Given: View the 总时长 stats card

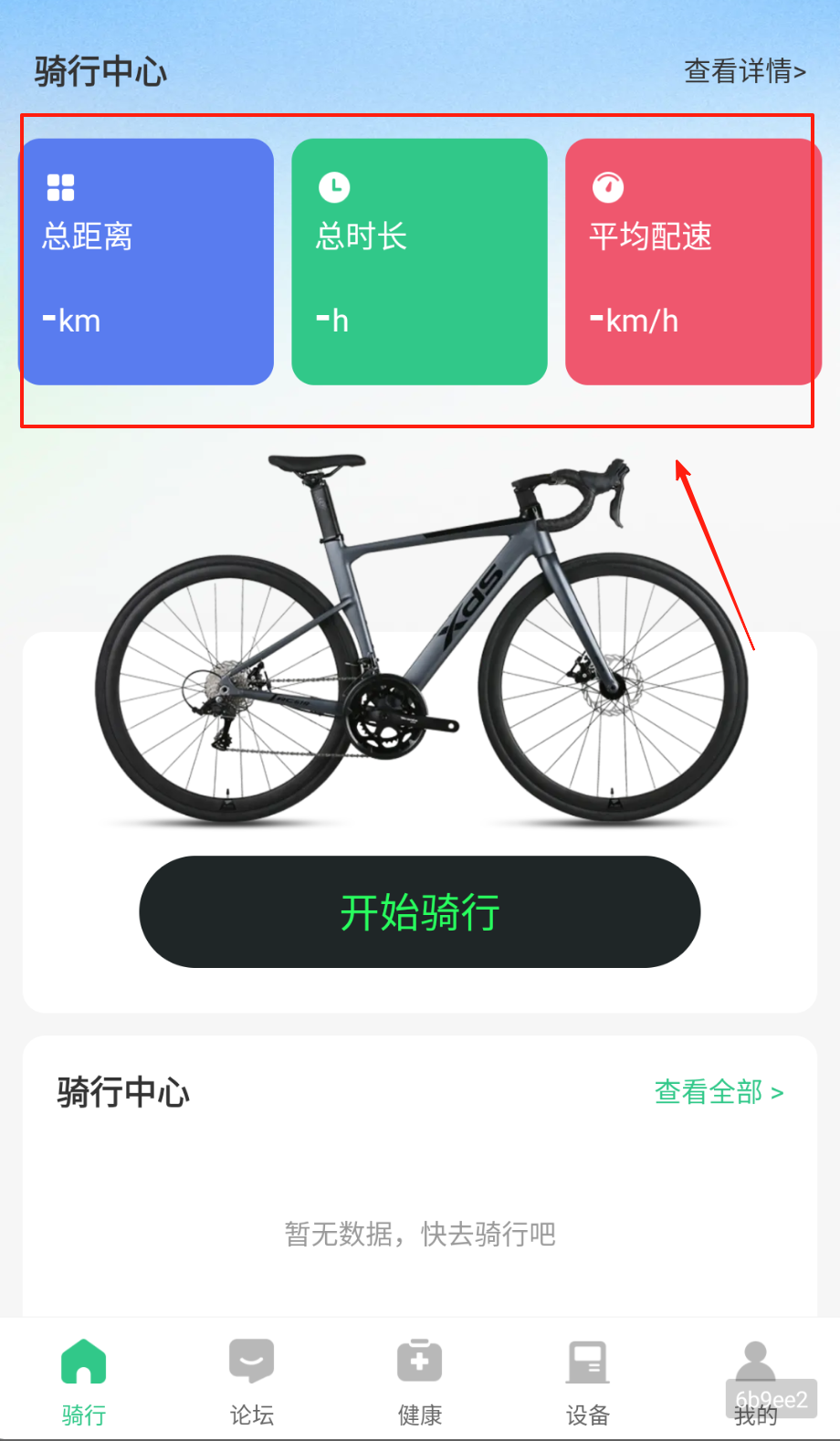Looking at the screenshot, I should pyautogui.click(x=419, y=261).
